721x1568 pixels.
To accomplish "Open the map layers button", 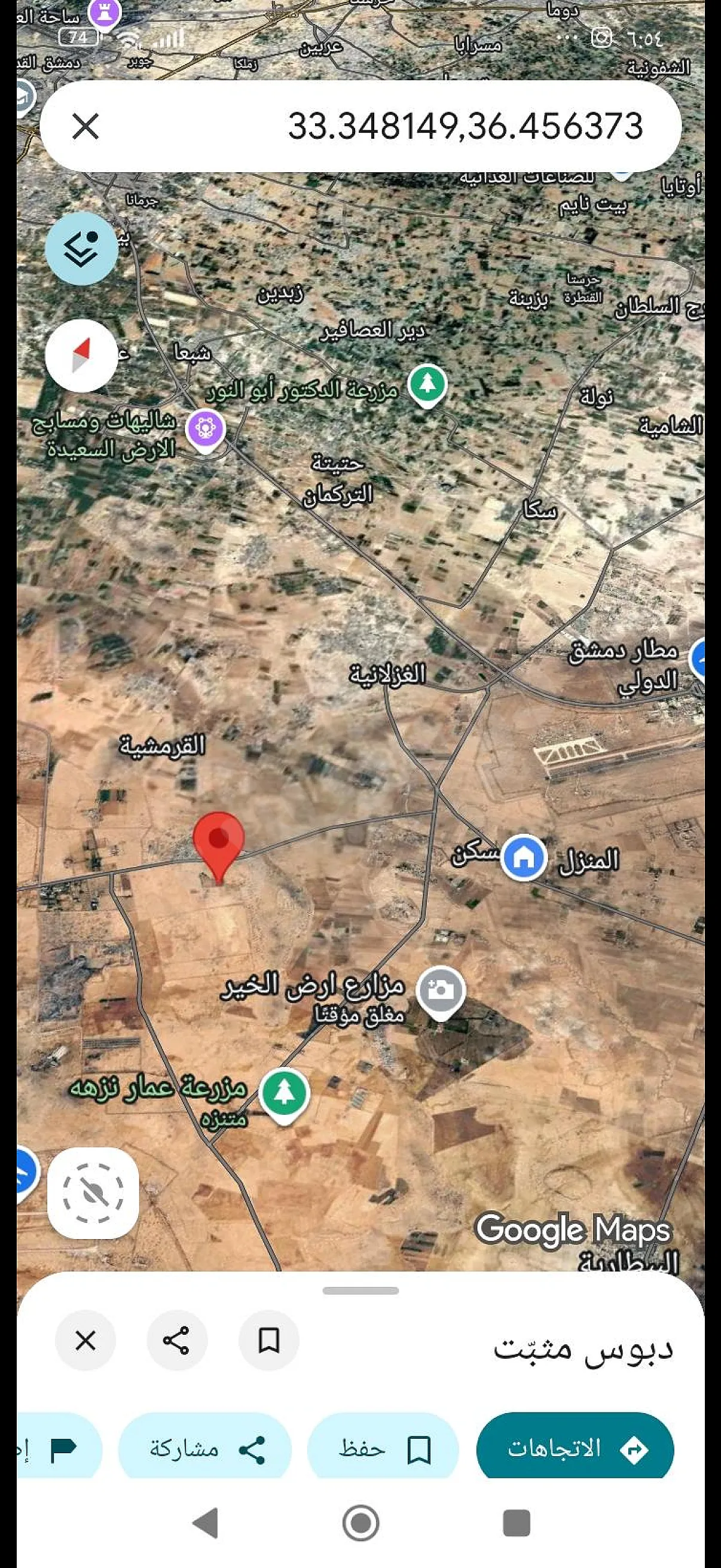I will 81,249.
